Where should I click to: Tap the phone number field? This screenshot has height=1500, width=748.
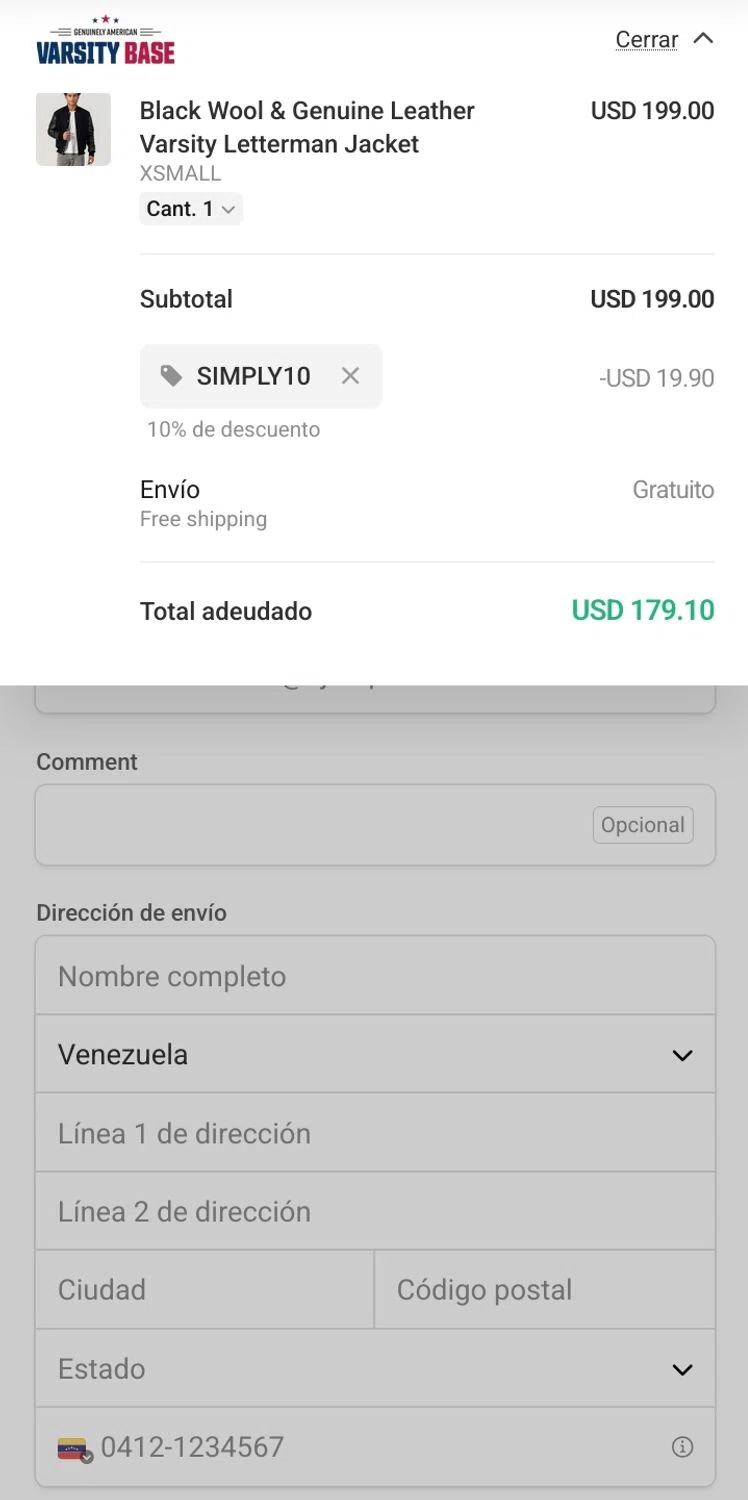click(x=370, y=1447)
